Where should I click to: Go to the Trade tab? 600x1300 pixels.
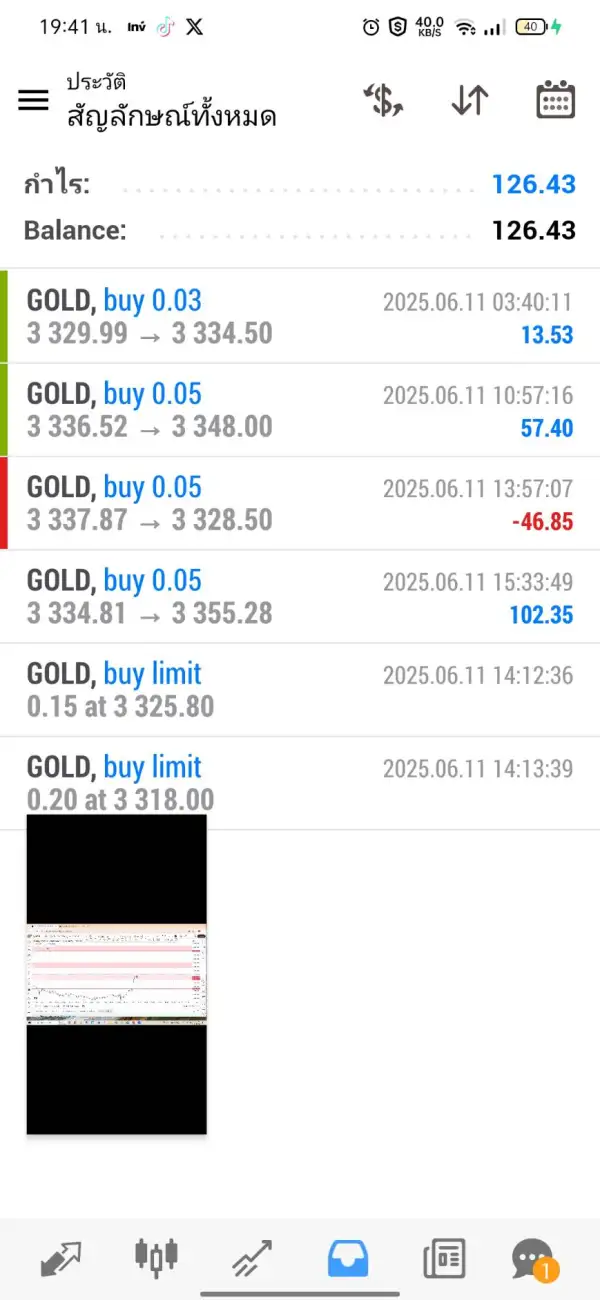coord(251,1257)
